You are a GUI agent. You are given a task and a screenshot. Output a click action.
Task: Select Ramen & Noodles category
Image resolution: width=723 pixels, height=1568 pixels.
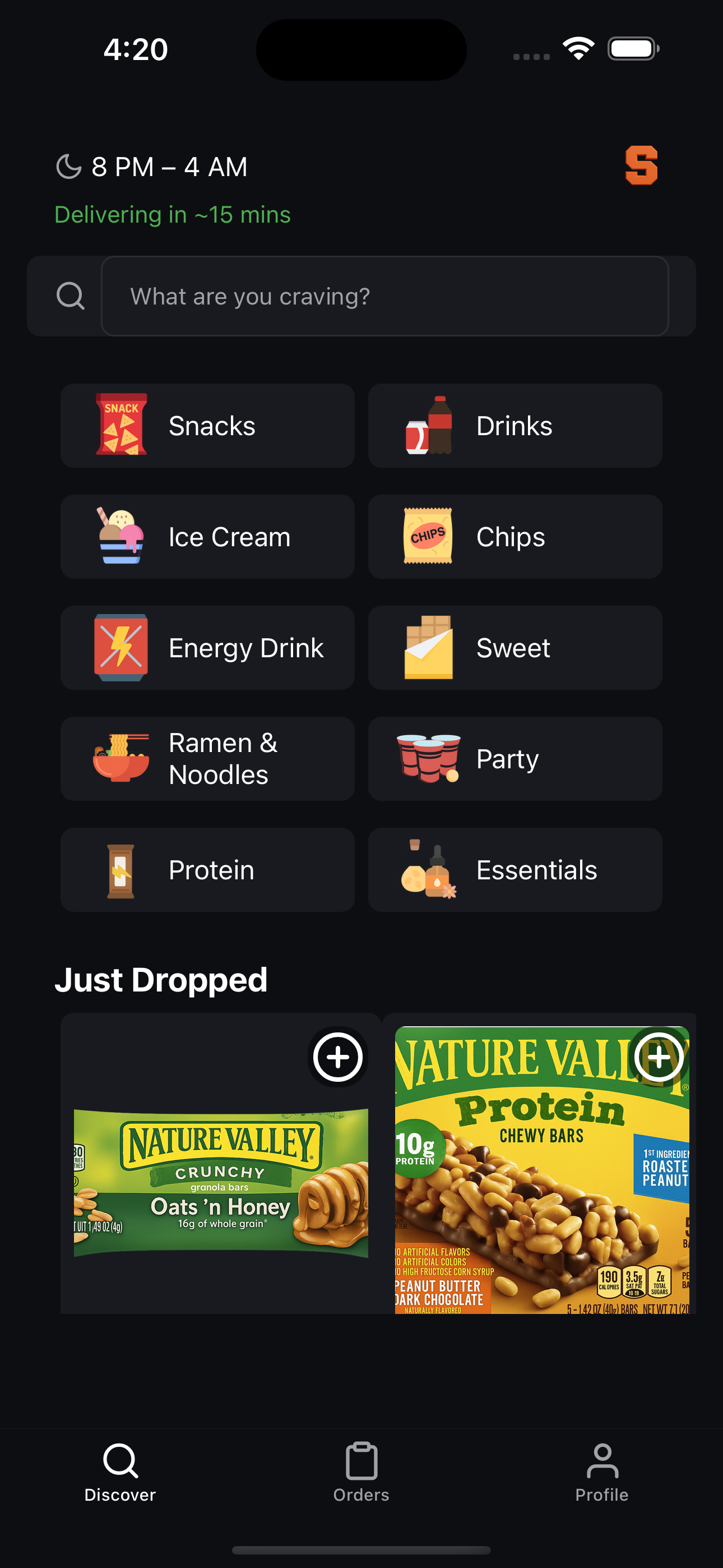point(207,758)
